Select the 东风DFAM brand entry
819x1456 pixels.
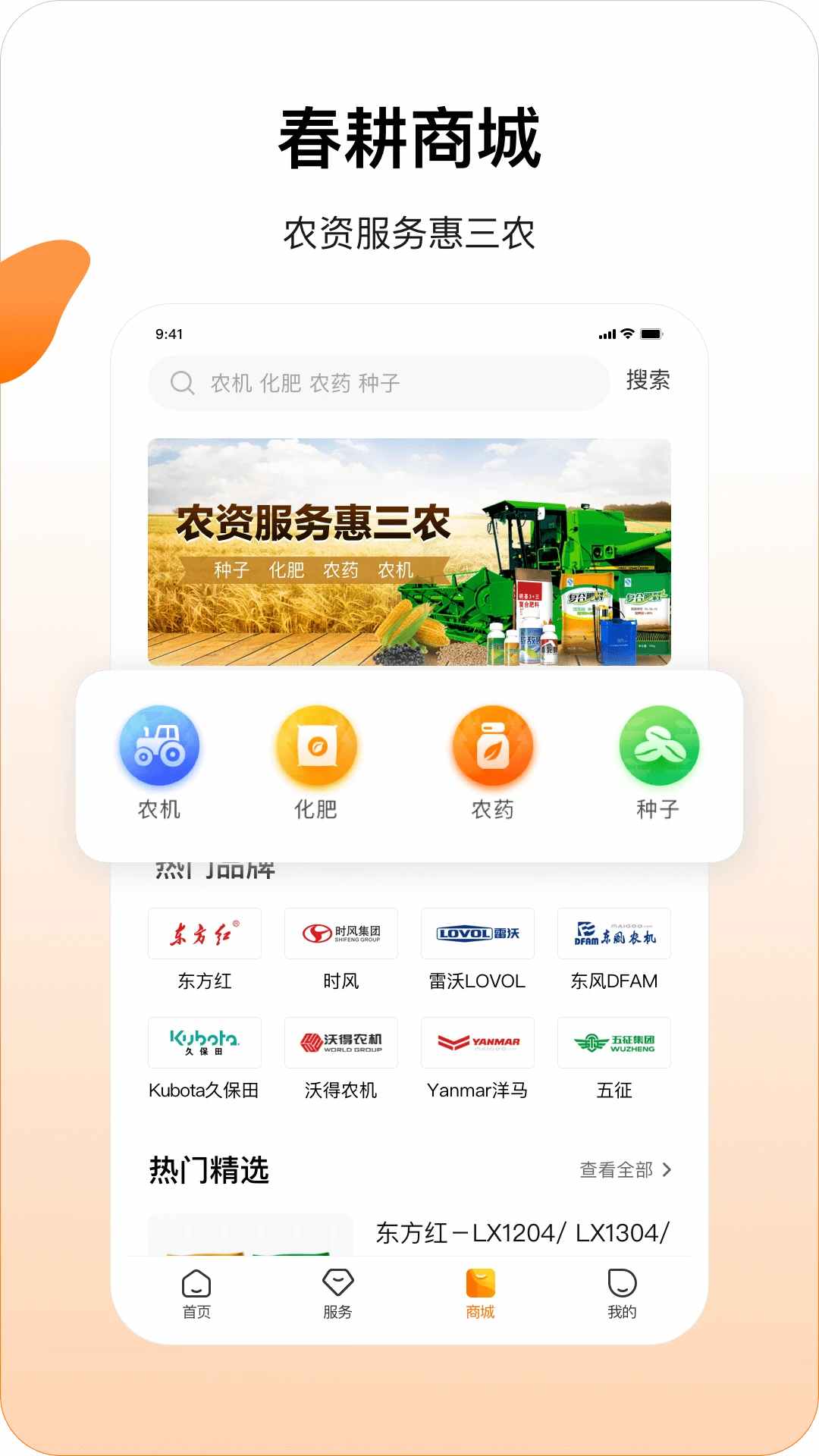click(x=613, y=934)
